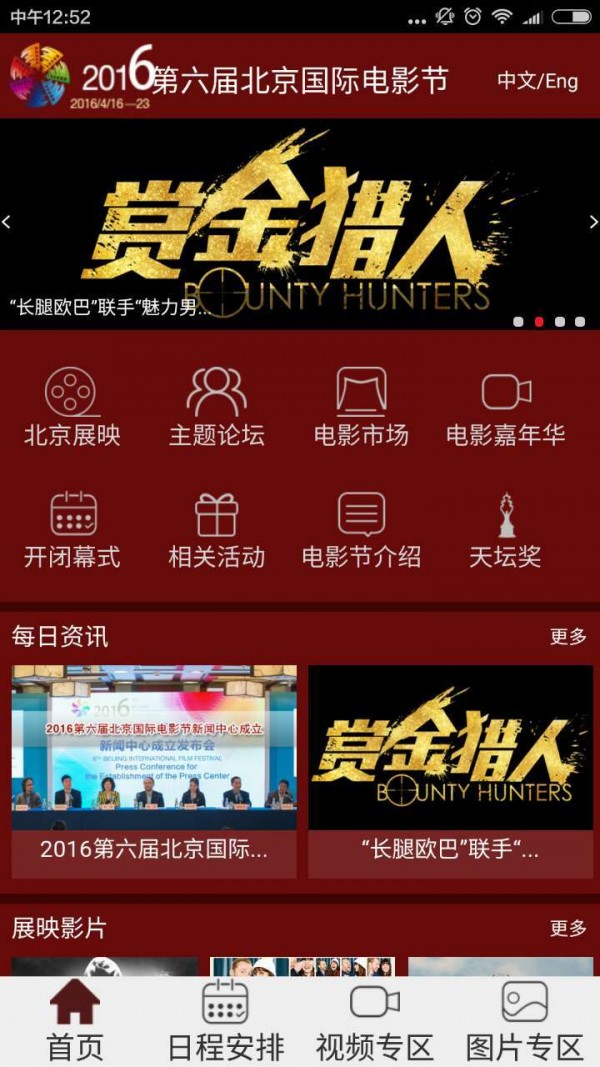The height and width of the screenshot is (1067, 600).
Task: Open news card 2016第六届北京国际...
Action: [x=154, y=771]
